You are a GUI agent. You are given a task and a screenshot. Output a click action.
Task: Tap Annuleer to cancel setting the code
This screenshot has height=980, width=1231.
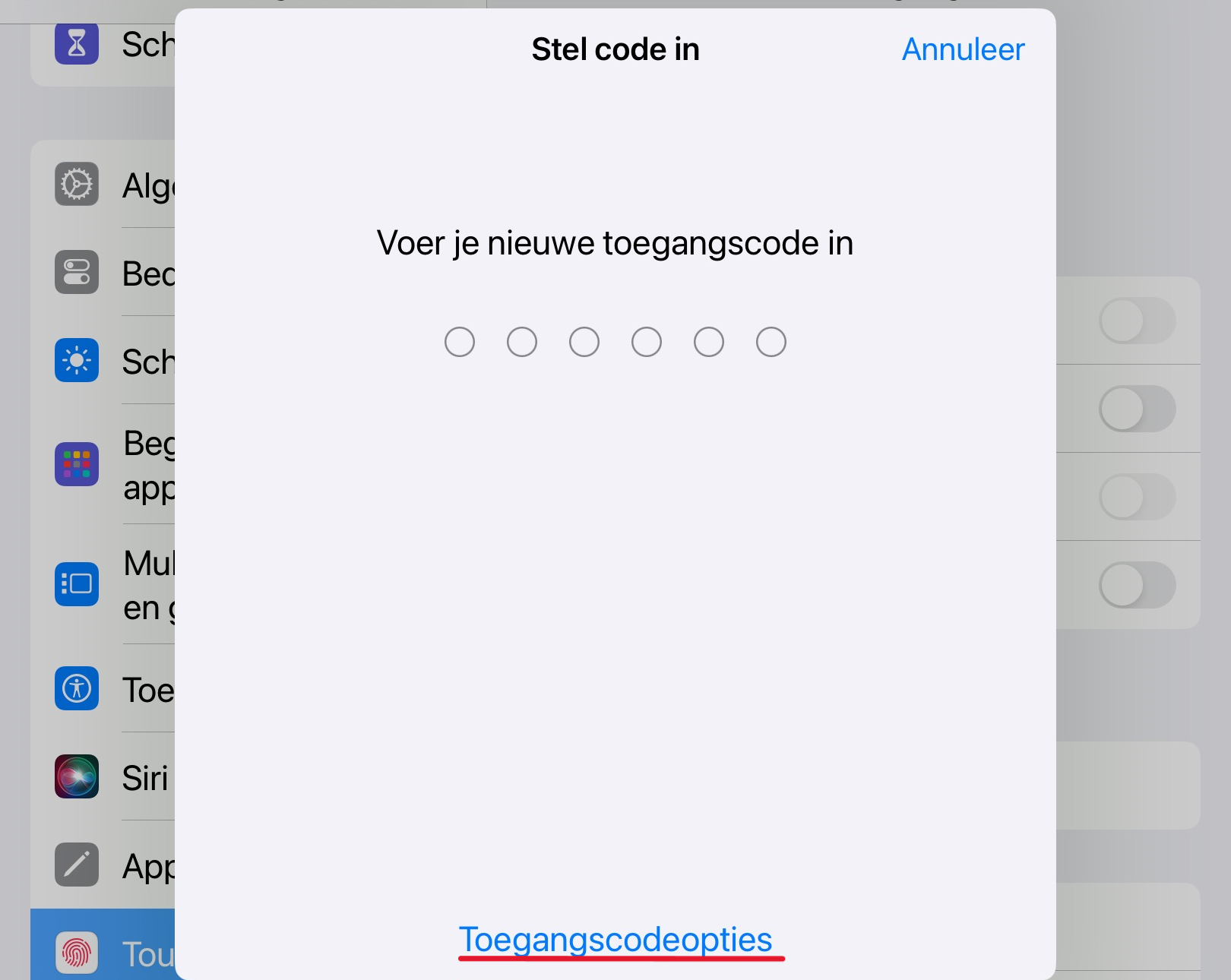962,49
